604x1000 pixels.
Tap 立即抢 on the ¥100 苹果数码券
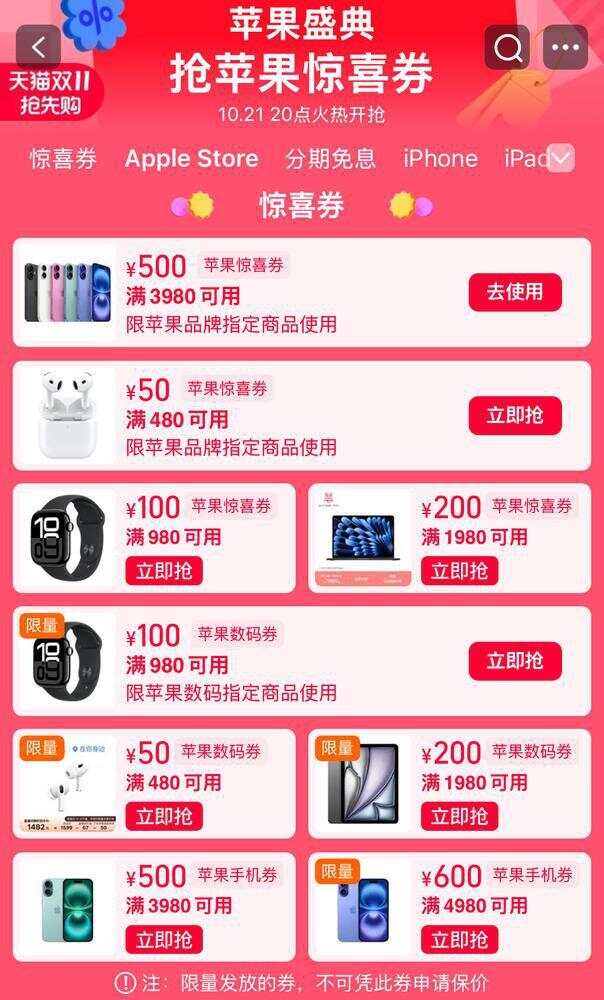pyautogui.click(x=515, y=661)
